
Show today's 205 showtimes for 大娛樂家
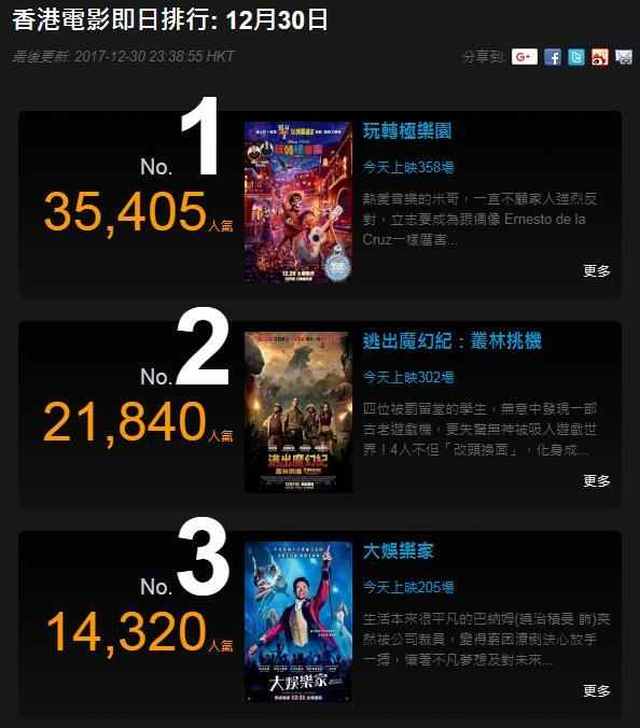[x=408, y=587]
